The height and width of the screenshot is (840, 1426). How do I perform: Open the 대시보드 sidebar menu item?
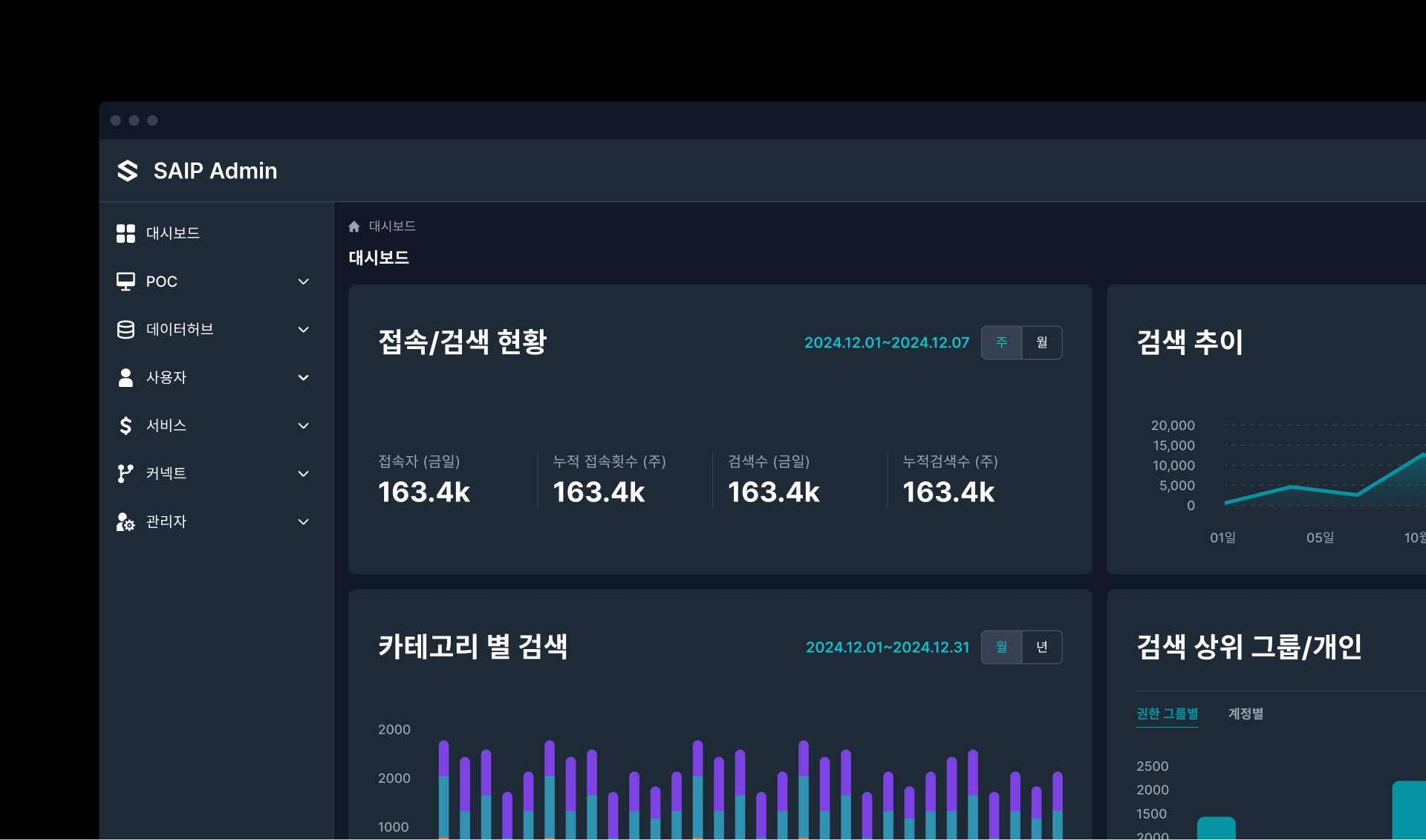[x=215, y=233]
